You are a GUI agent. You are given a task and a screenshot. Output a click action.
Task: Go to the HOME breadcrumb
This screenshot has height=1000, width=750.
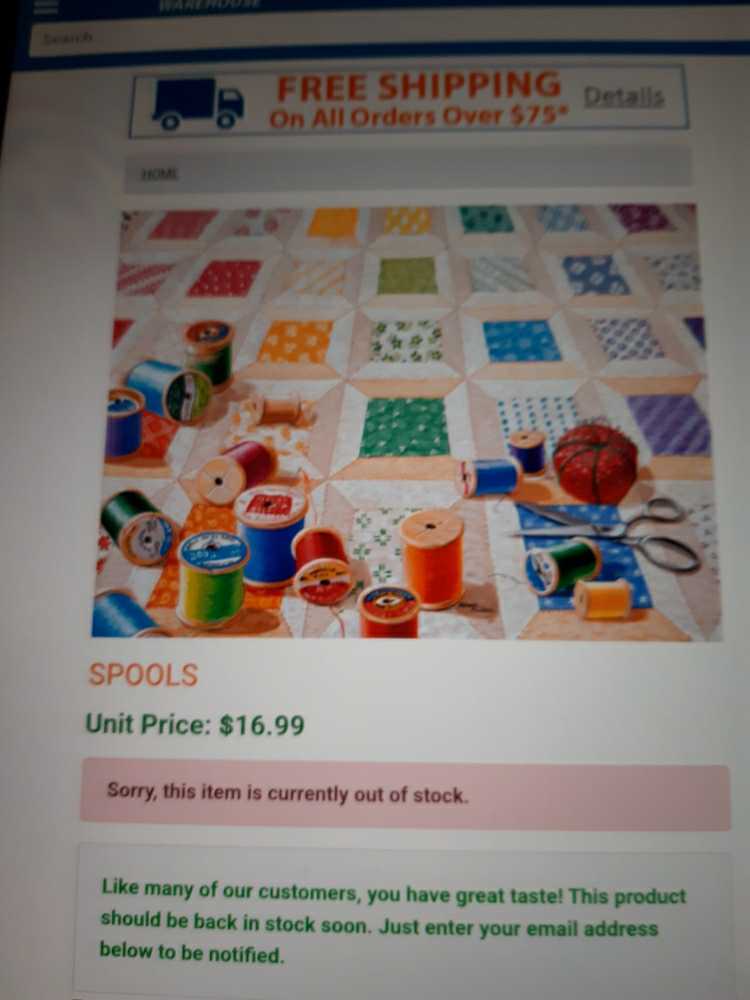(160, 174)
